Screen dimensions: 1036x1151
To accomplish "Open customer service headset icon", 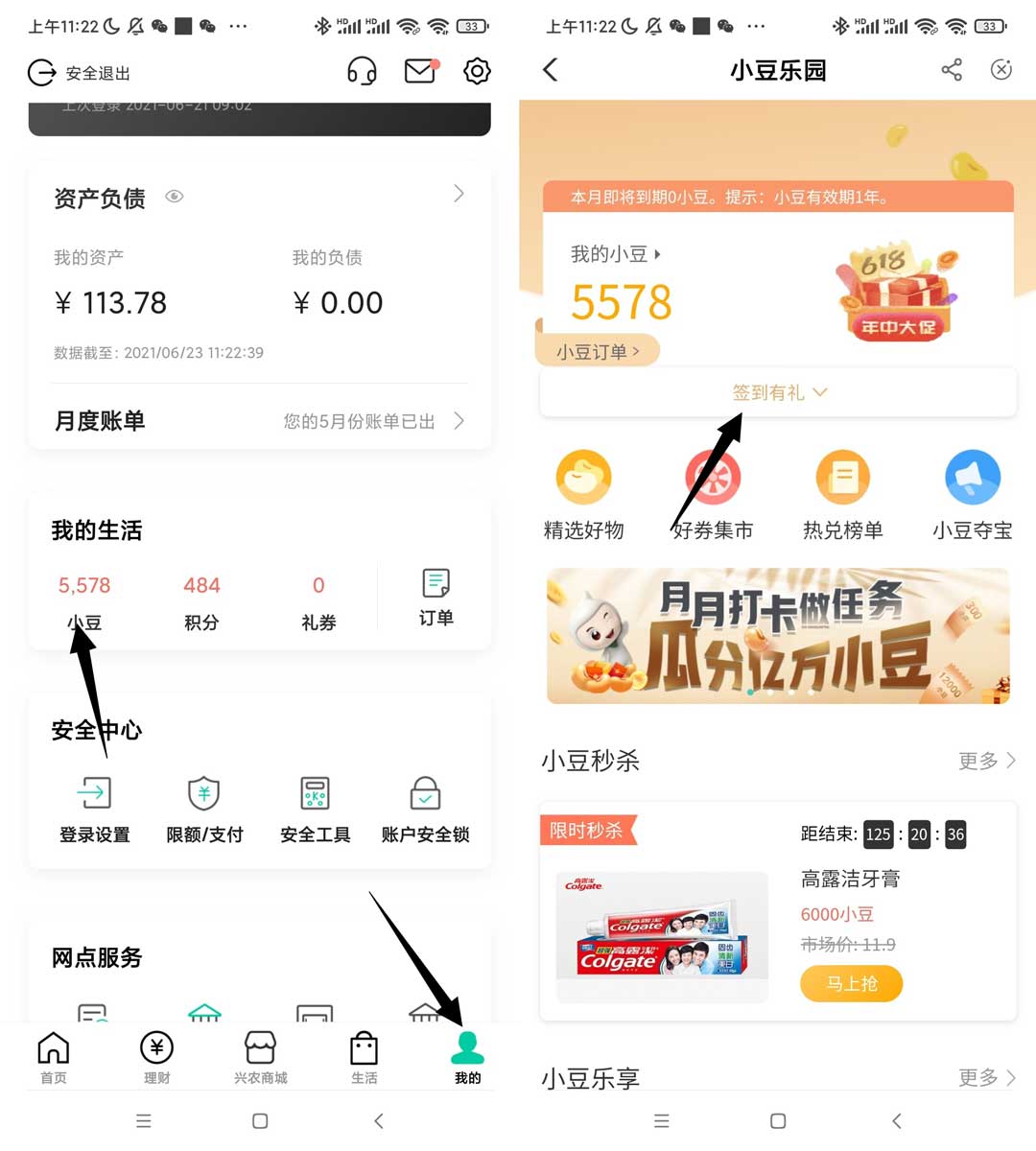I will (x=362, y=71).
